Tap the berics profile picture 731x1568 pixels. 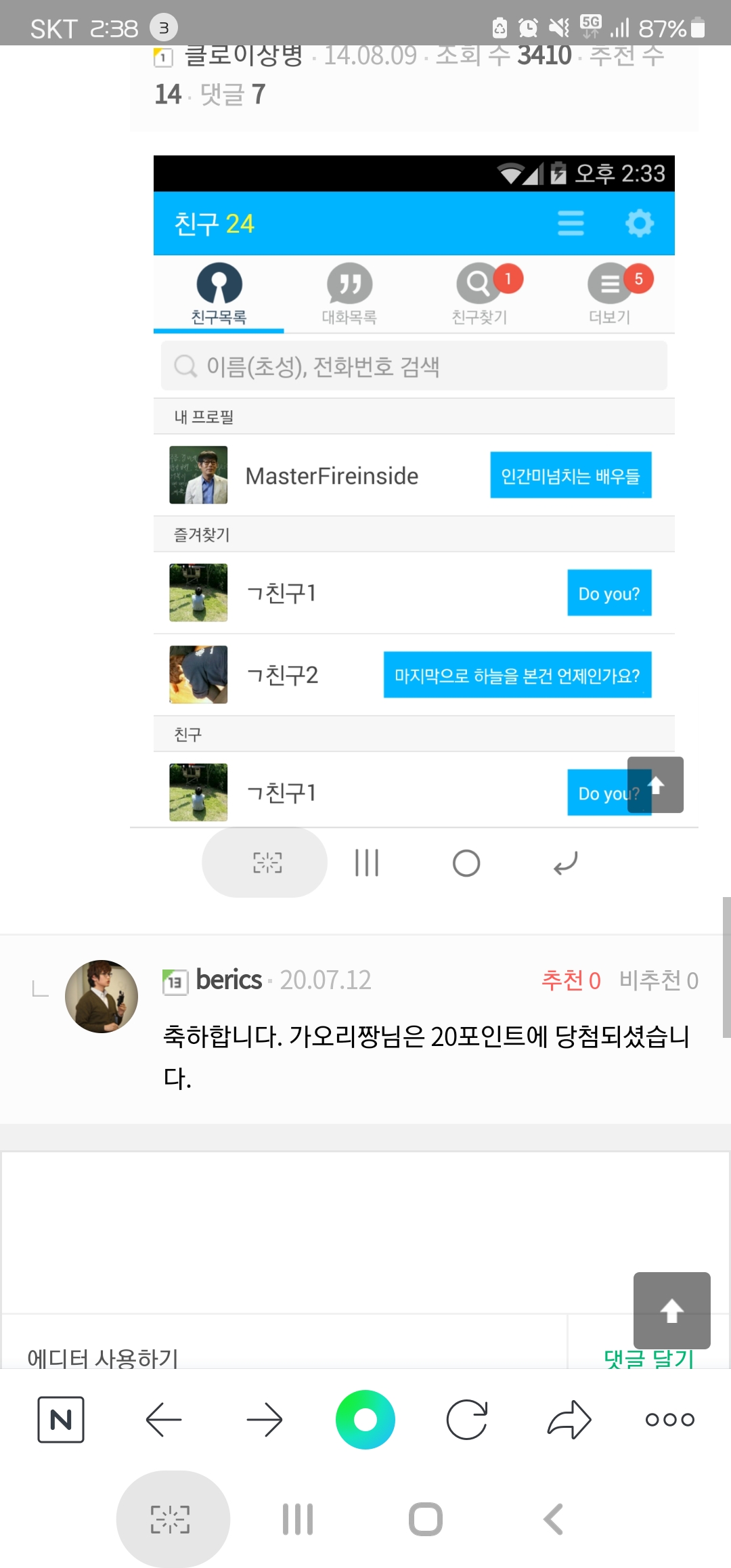(x=100, y=995)
